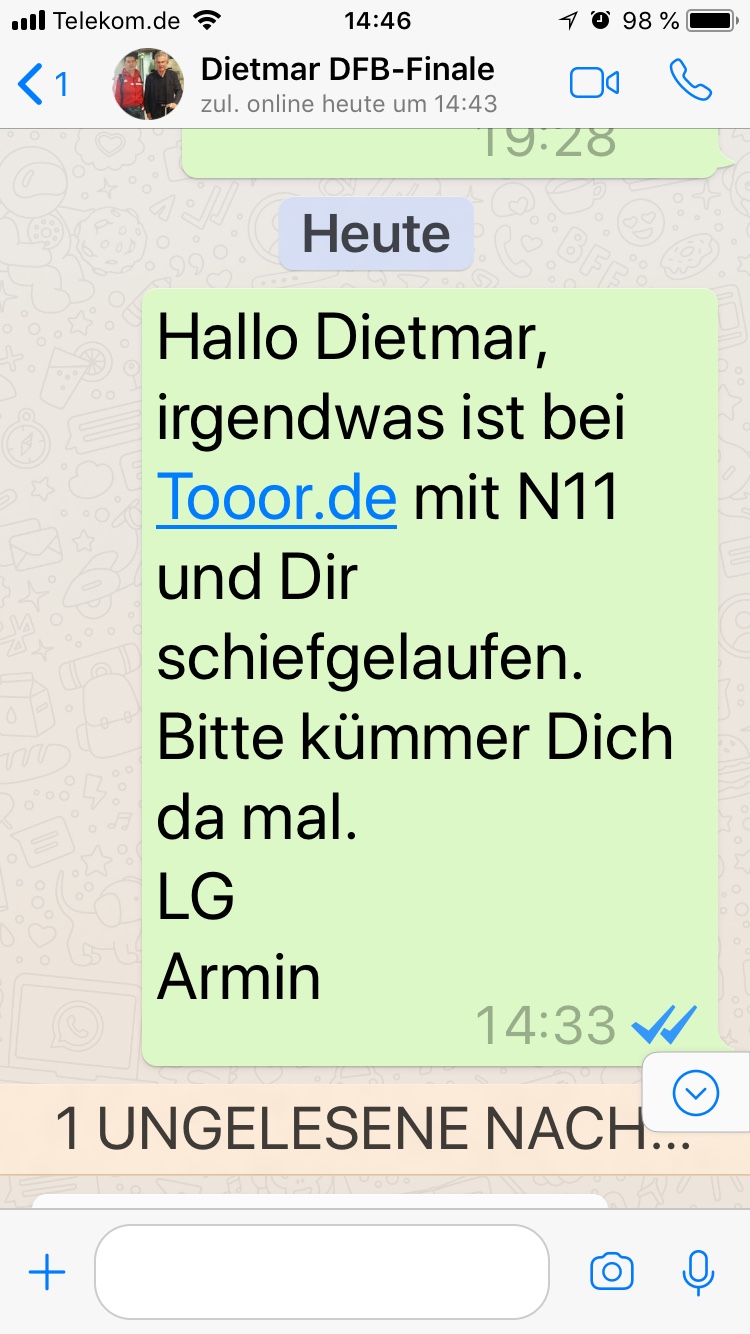The height and width of the screenshot is (1334, 750).
Task: Focus the message text field
Action: point(322,1272)
